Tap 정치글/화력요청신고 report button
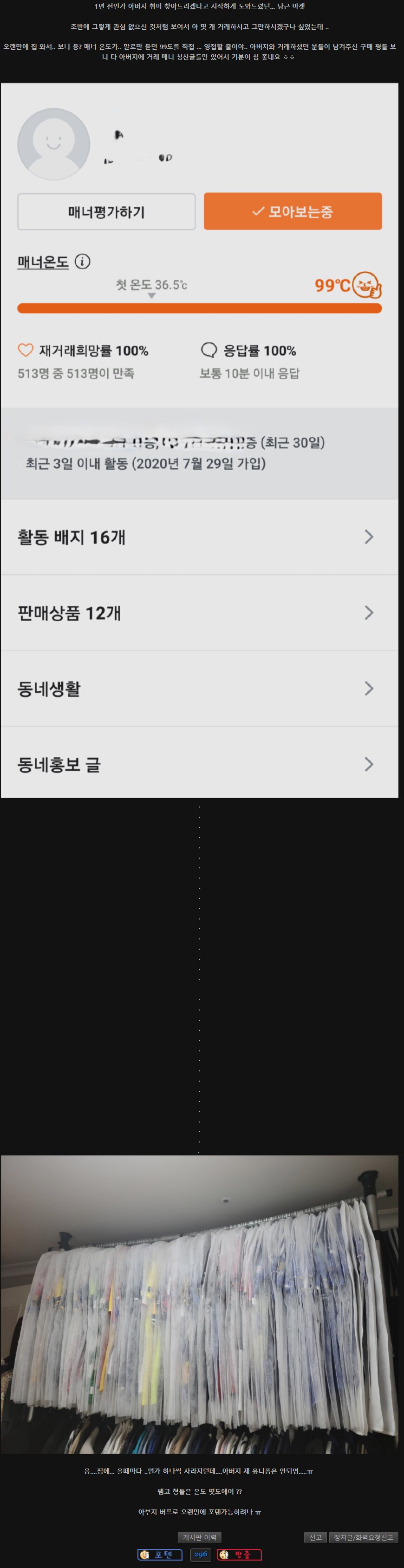The height and width of the screenshot is (1568, 404). coord(363,1537)
